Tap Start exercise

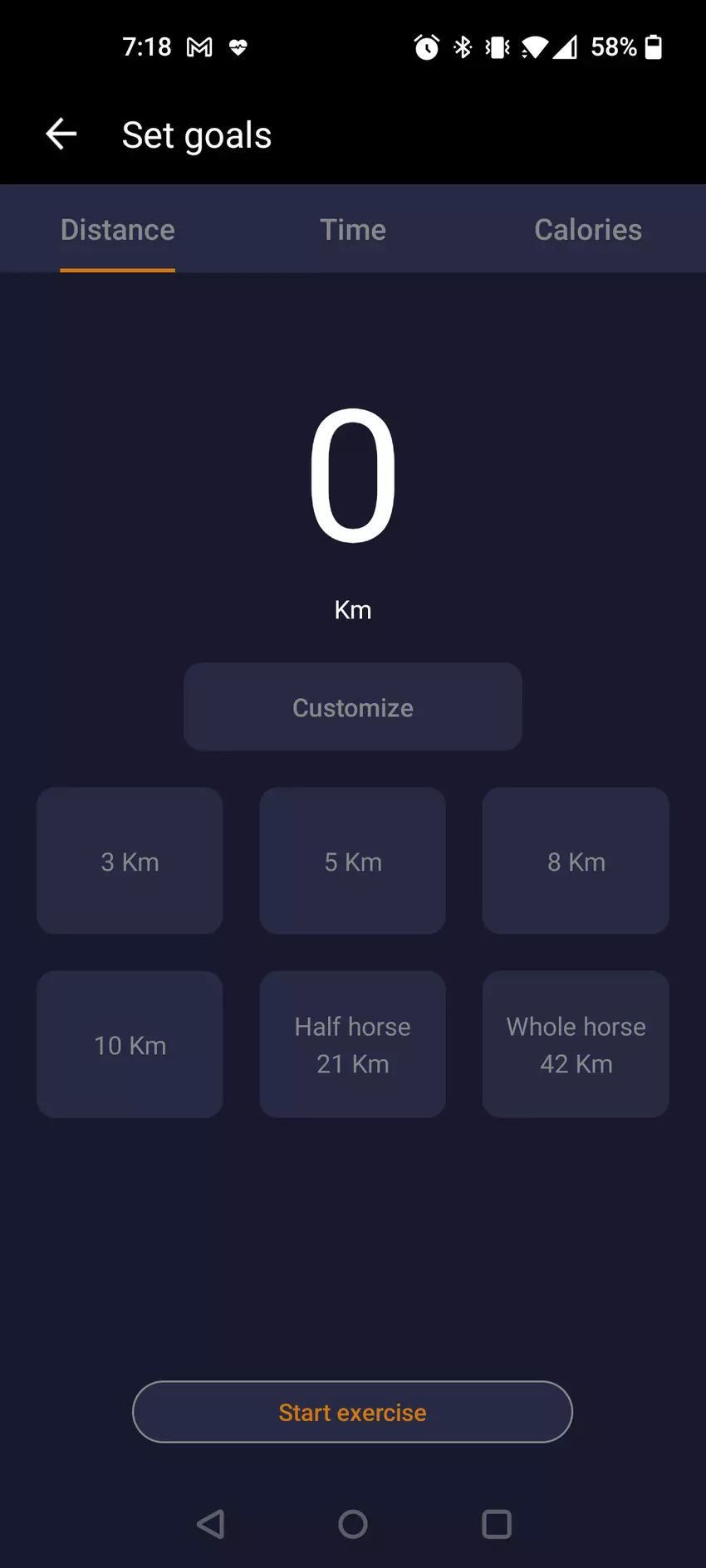pos(353,1412)
